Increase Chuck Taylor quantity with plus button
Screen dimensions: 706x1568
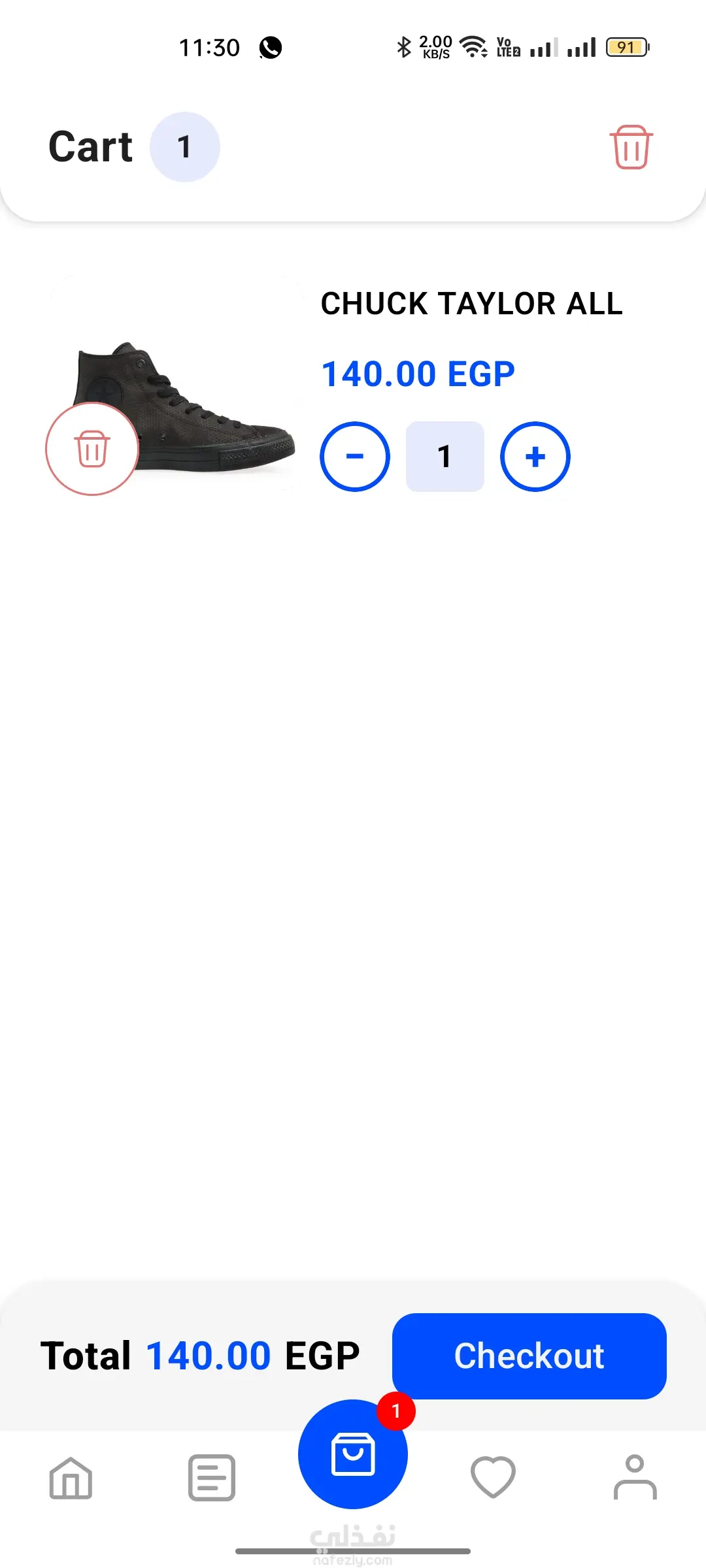click(535, 457)
